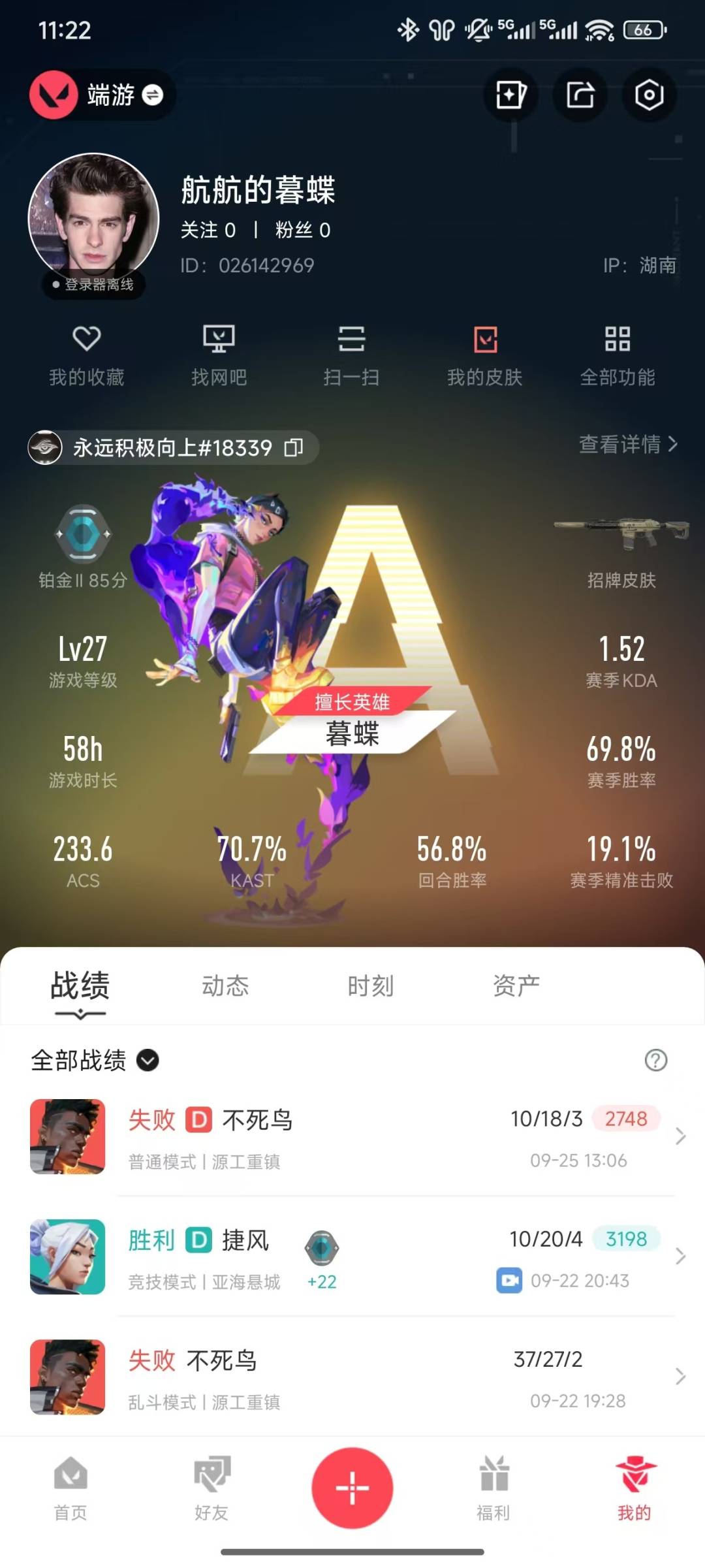Image resolution: width=705 pixels, height=1568 pixels.
Task: Switch to the 时刻 tab
Action: [x=370, y=985]
